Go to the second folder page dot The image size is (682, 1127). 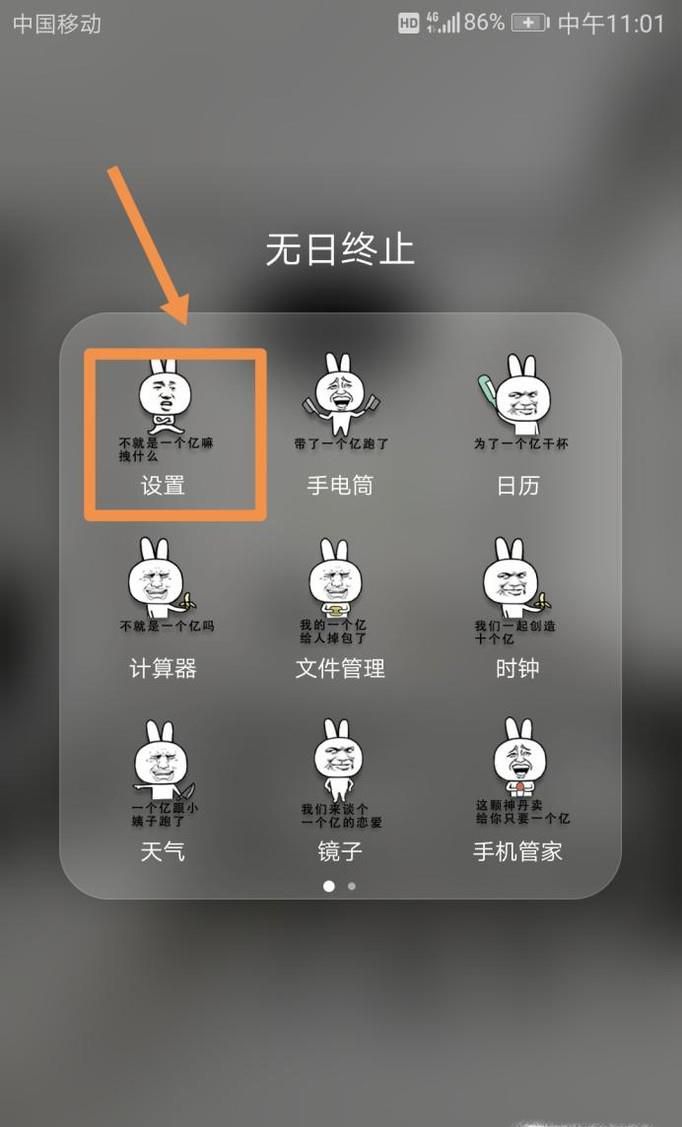351,886
